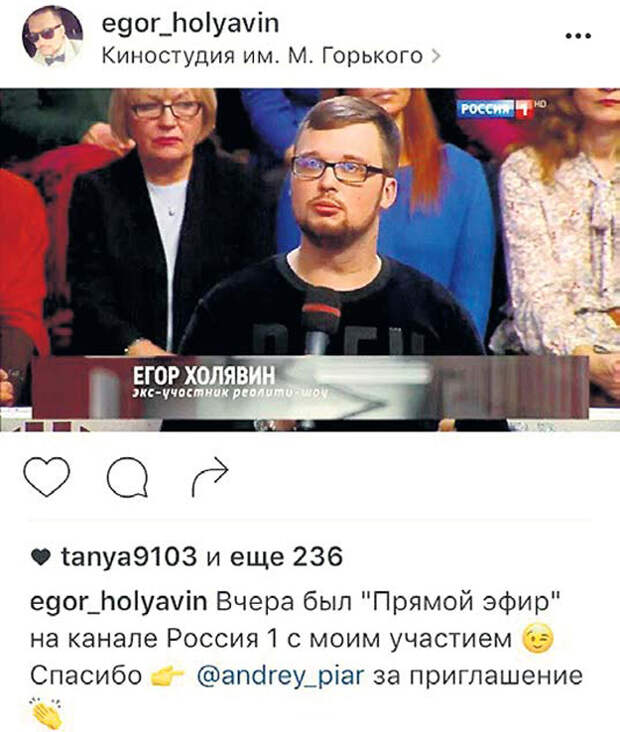View likes from tanya9103 and 236 others
Image resolution: width=620 pixels, height=732 pixels.
(190, 556)
